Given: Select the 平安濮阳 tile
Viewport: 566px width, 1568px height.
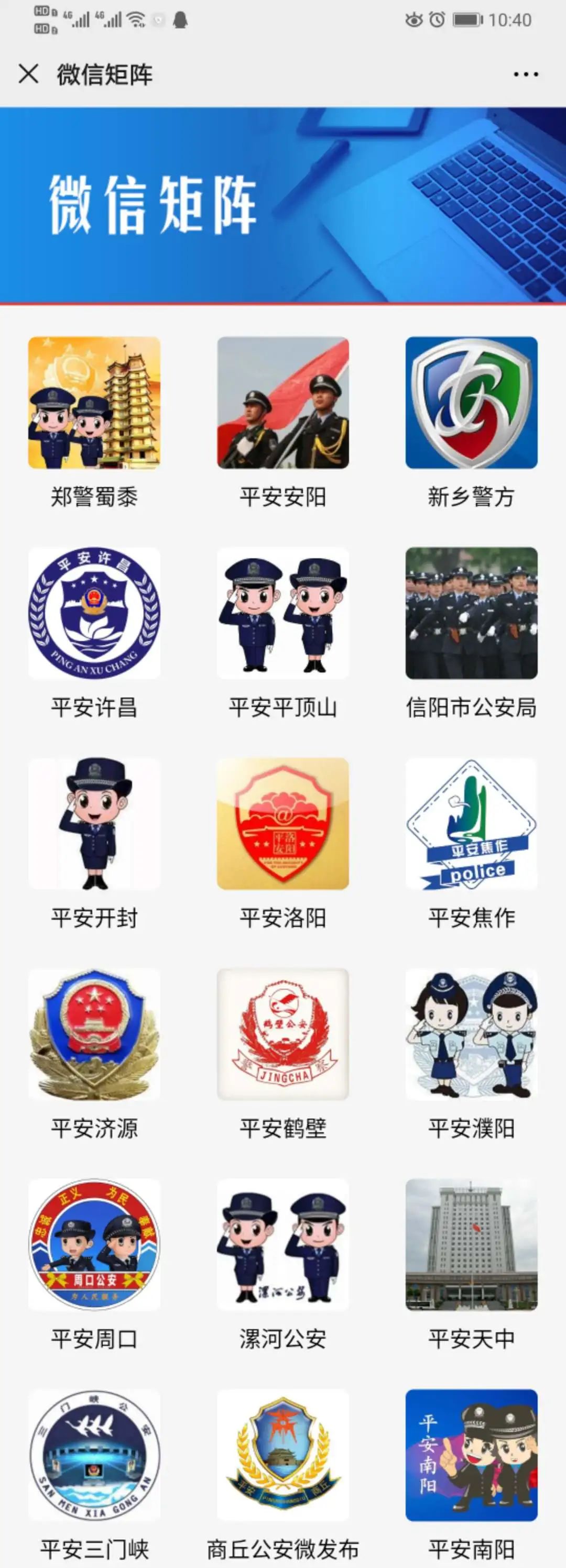Looking at the screenshot, I should (472, 1034).
